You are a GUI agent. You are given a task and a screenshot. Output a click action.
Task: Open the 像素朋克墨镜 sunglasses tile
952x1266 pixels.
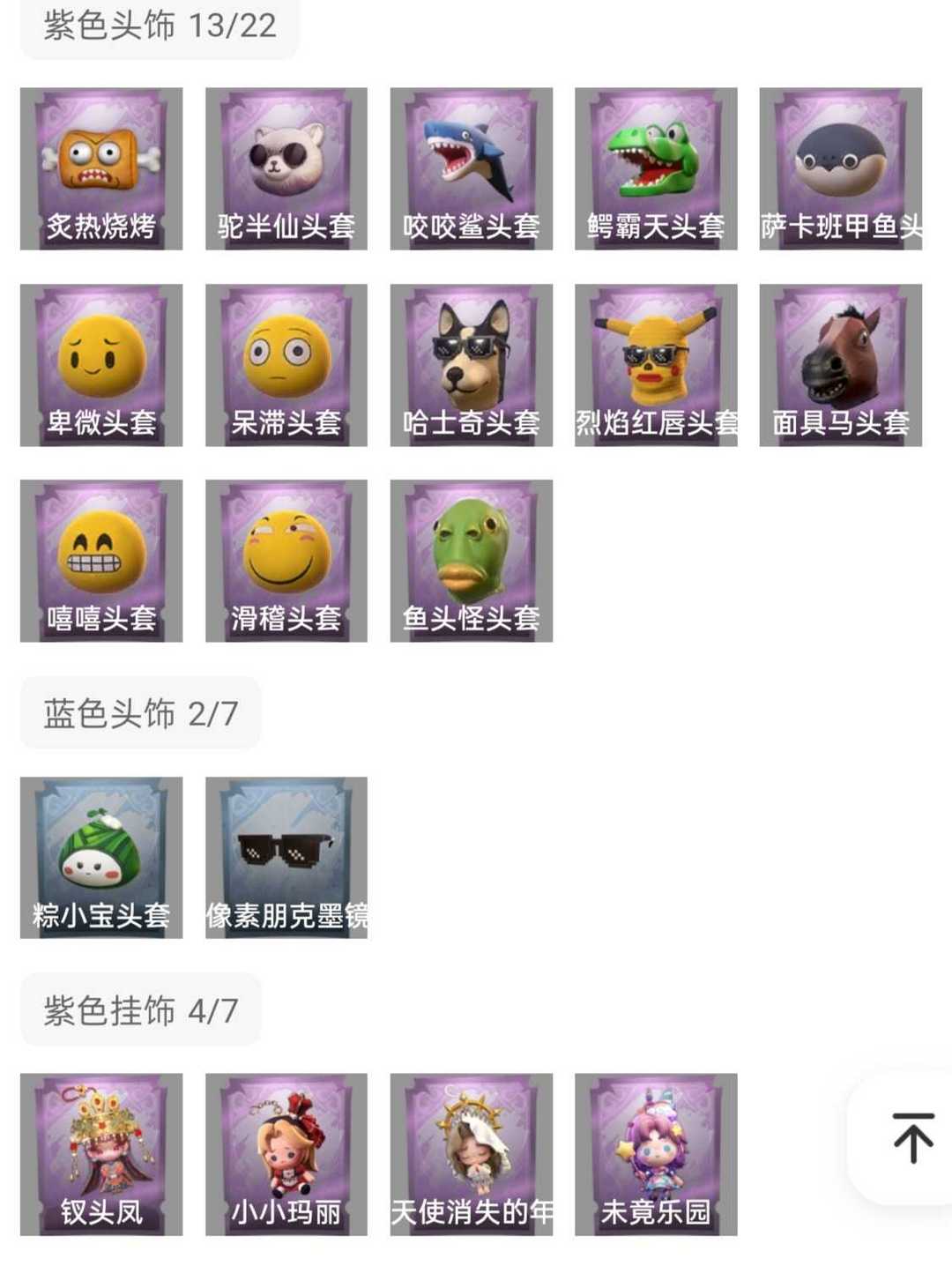click(286, 858)
